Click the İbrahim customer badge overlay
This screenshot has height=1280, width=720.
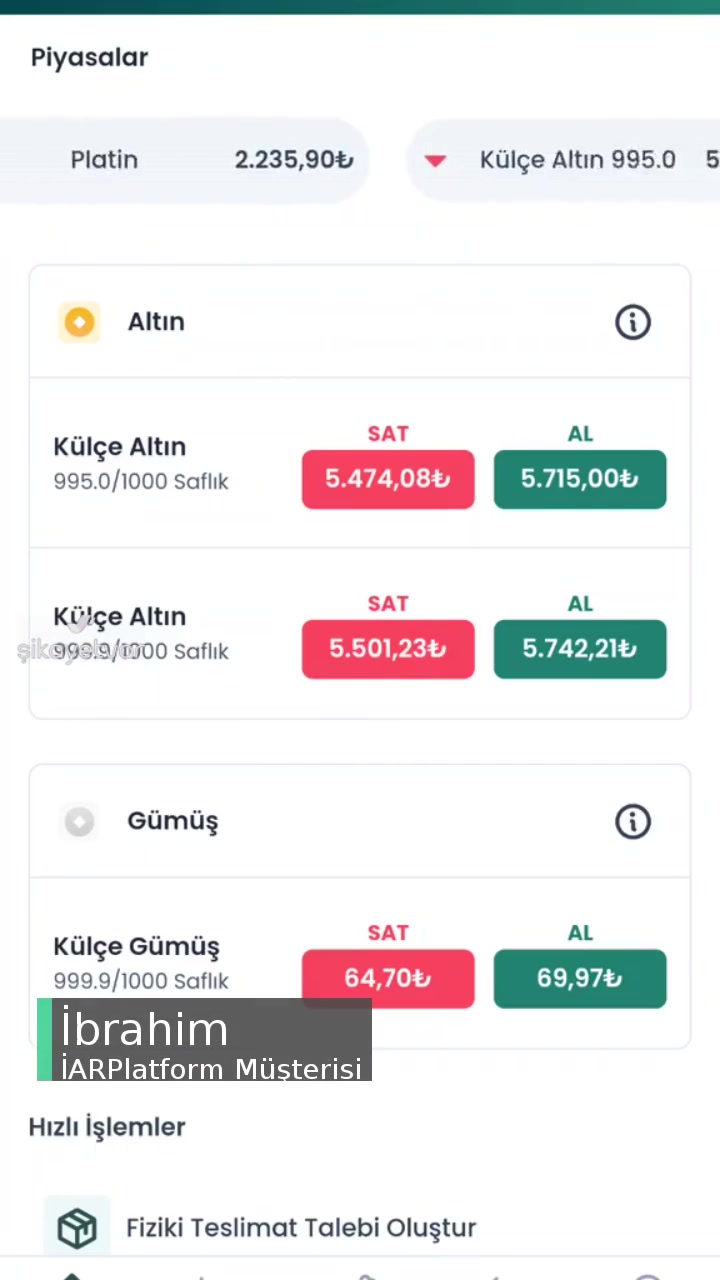click(x=205, y=1040)
